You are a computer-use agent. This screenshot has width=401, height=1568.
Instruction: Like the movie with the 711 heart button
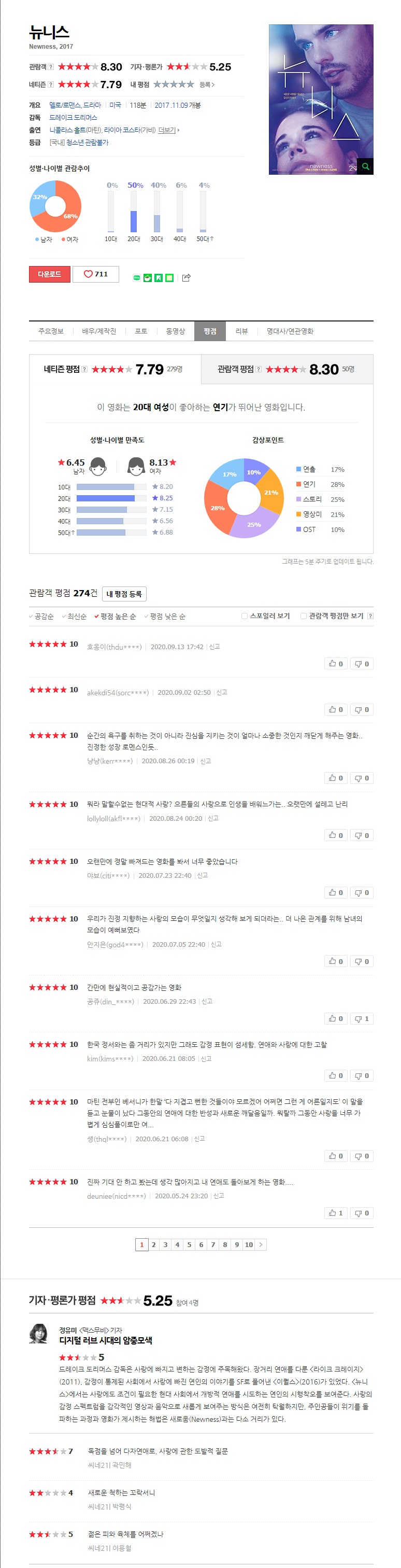coord(95,274)
